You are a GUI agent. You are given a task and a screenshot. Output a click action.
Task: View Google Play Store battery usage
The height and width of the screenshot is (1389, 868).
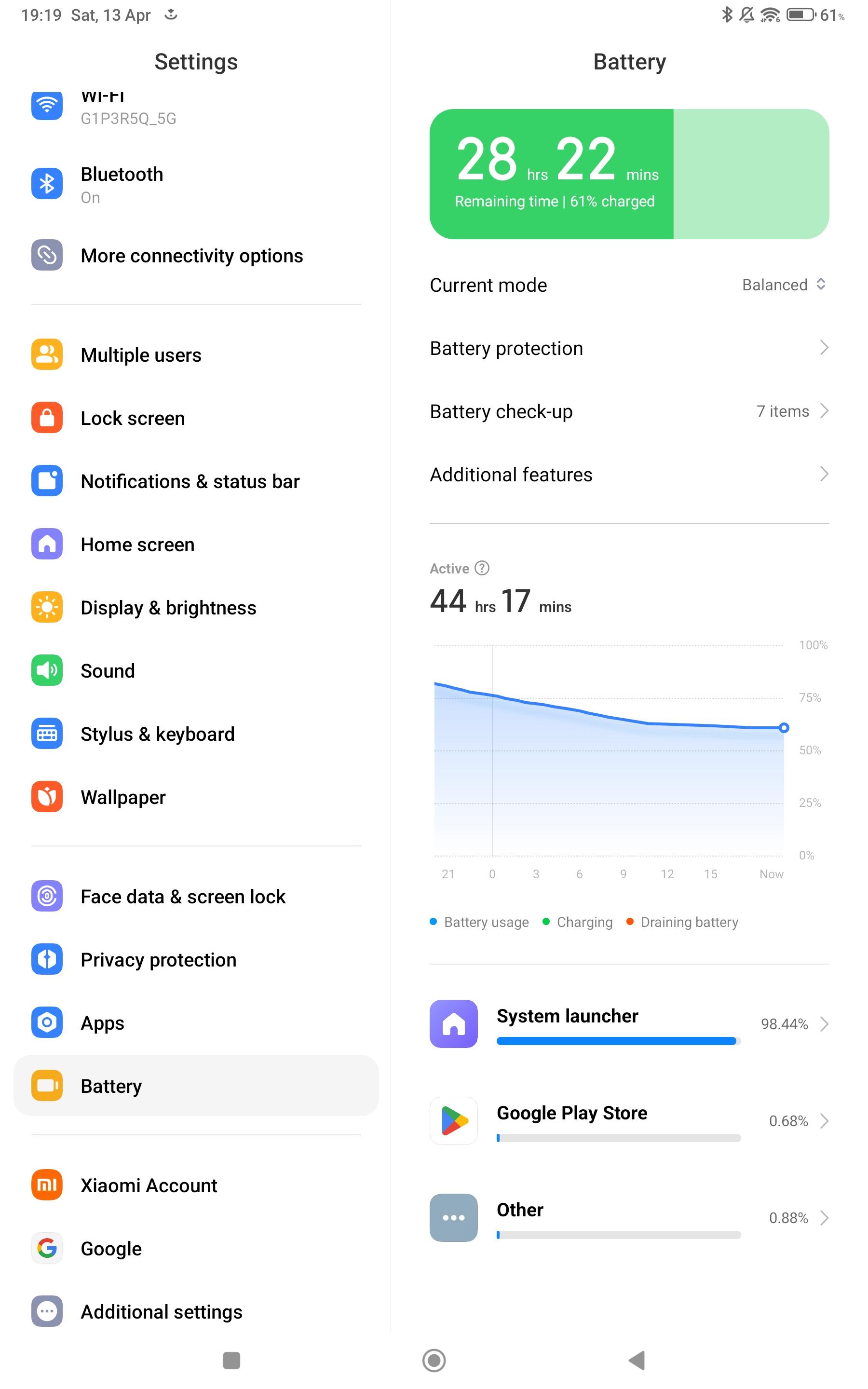point(629,1121)
